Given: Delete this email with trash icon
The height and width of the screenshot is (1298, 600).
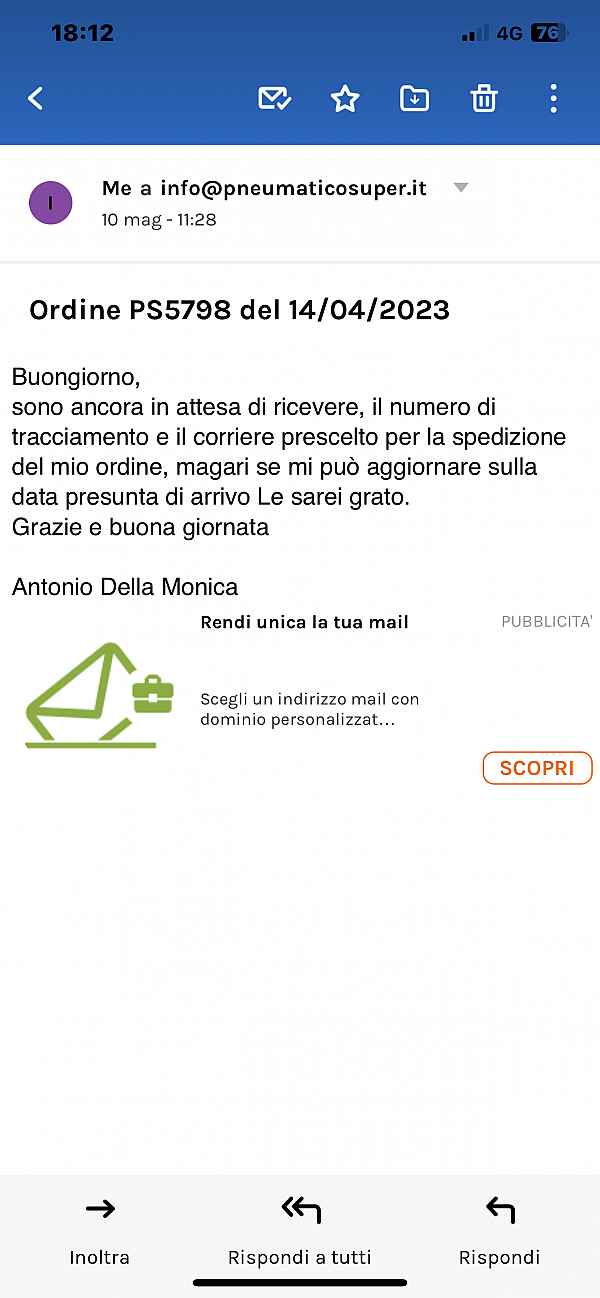Looking at the screenshot, I should (484, 98).
